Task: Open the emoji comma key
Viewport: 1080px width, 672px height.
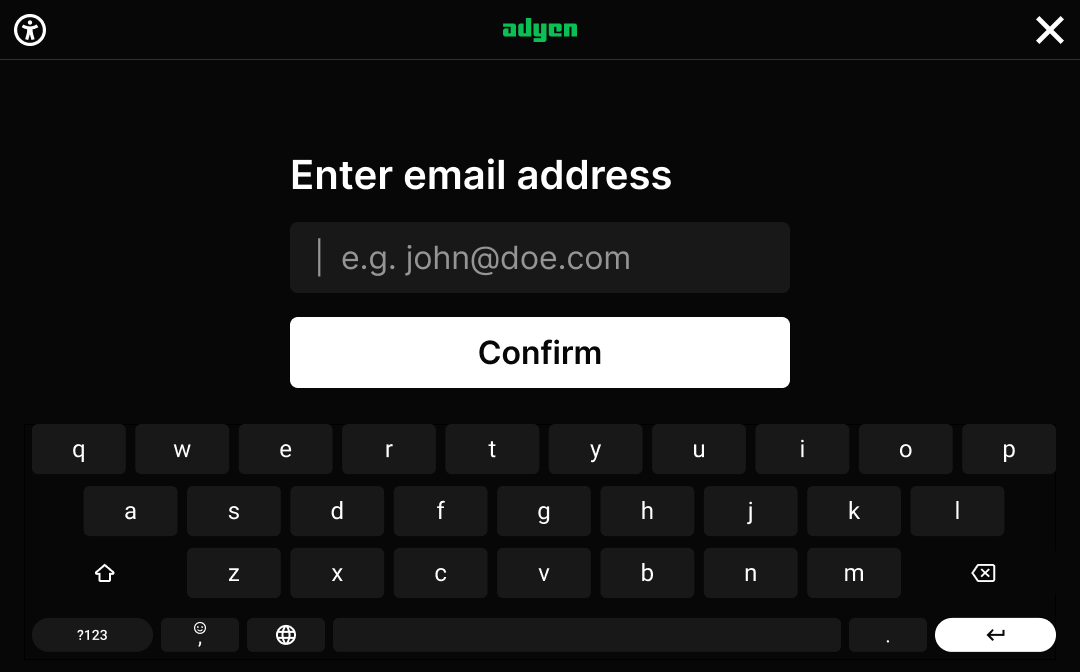Action: point(200,635)
